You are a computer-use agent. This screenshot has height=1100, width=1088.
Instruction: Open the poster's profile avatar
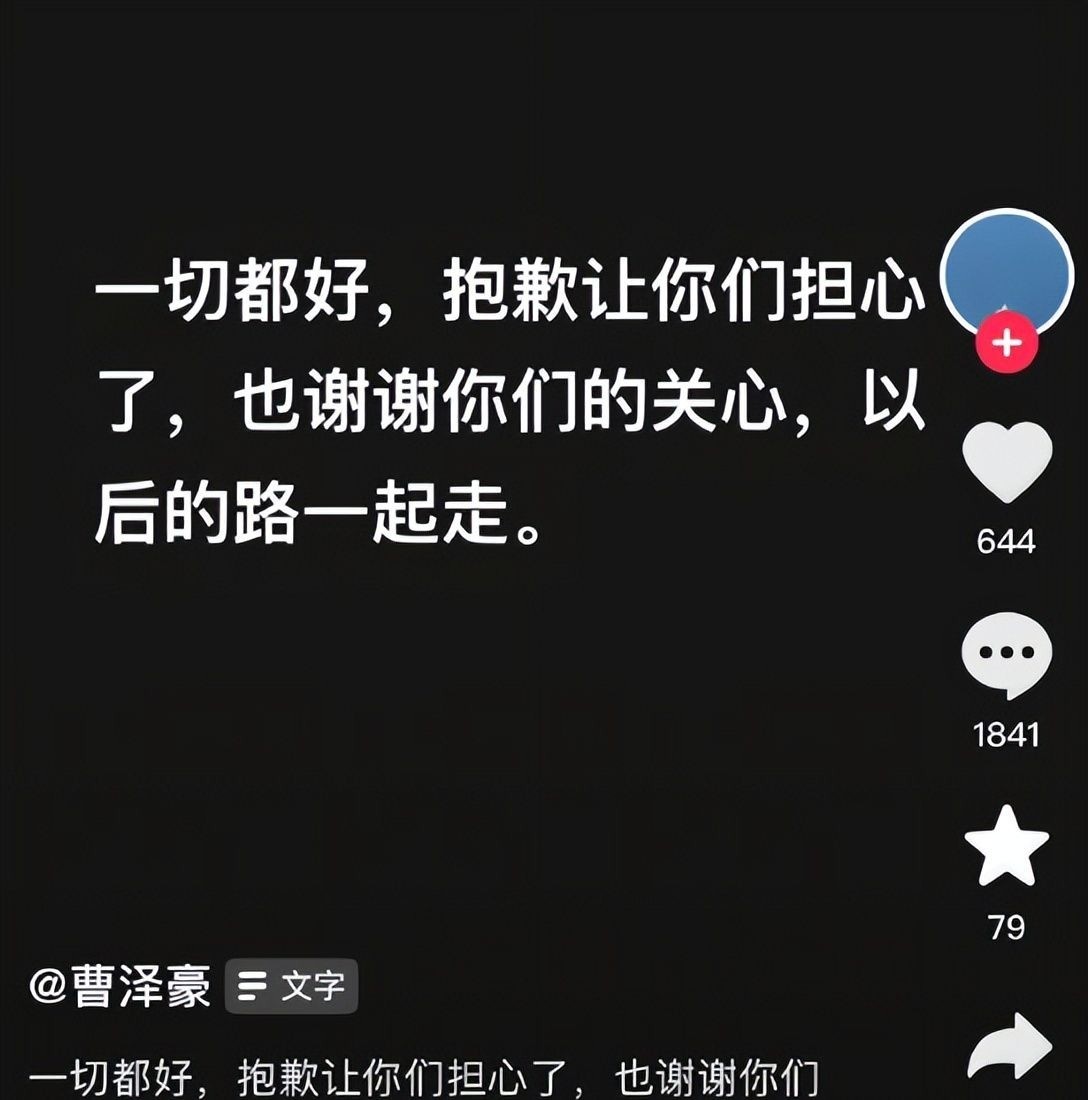pyautogui.click(x=1006, y=270)
